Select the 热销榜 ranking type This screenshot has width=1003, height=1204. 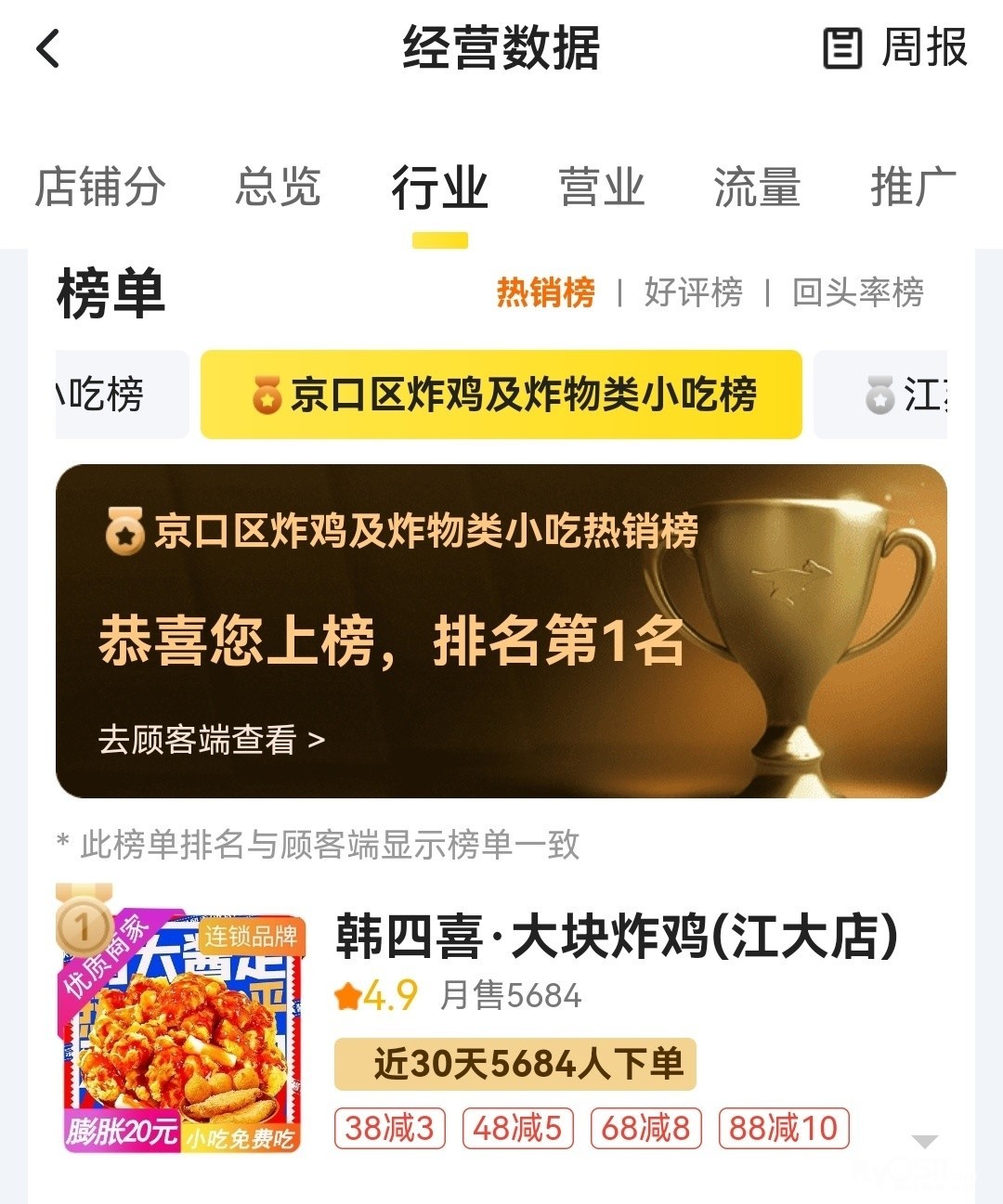pos(545,292)
